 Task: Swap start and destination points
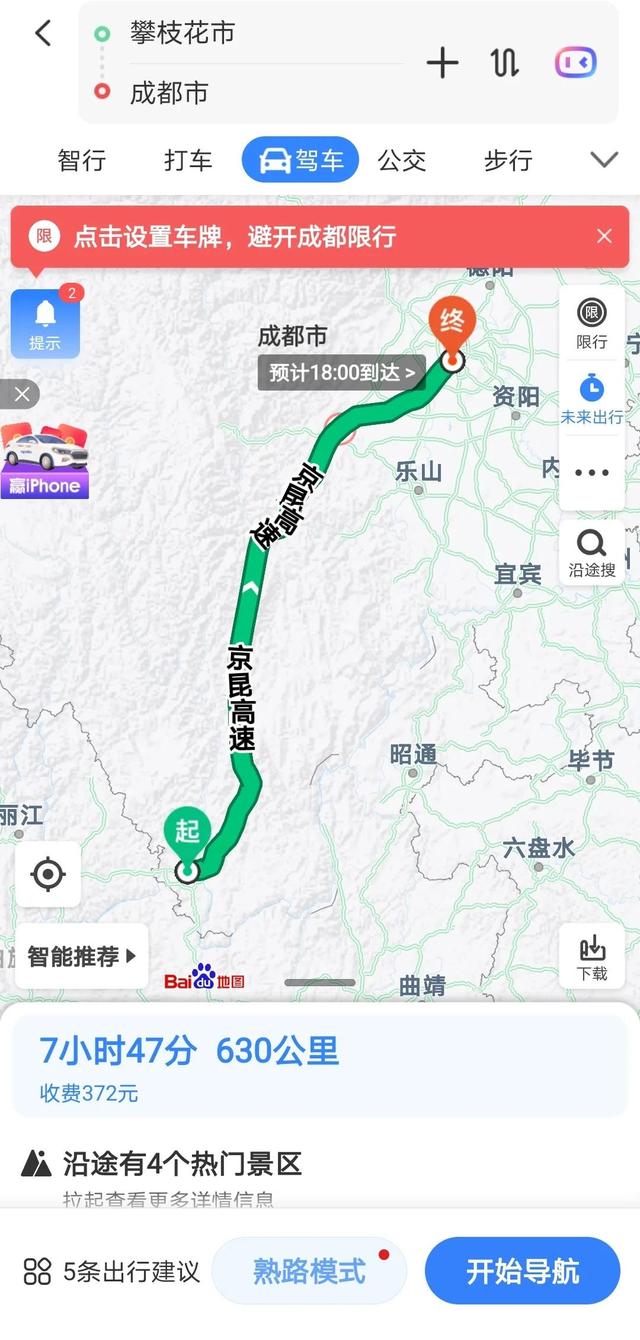coord(504,63)
